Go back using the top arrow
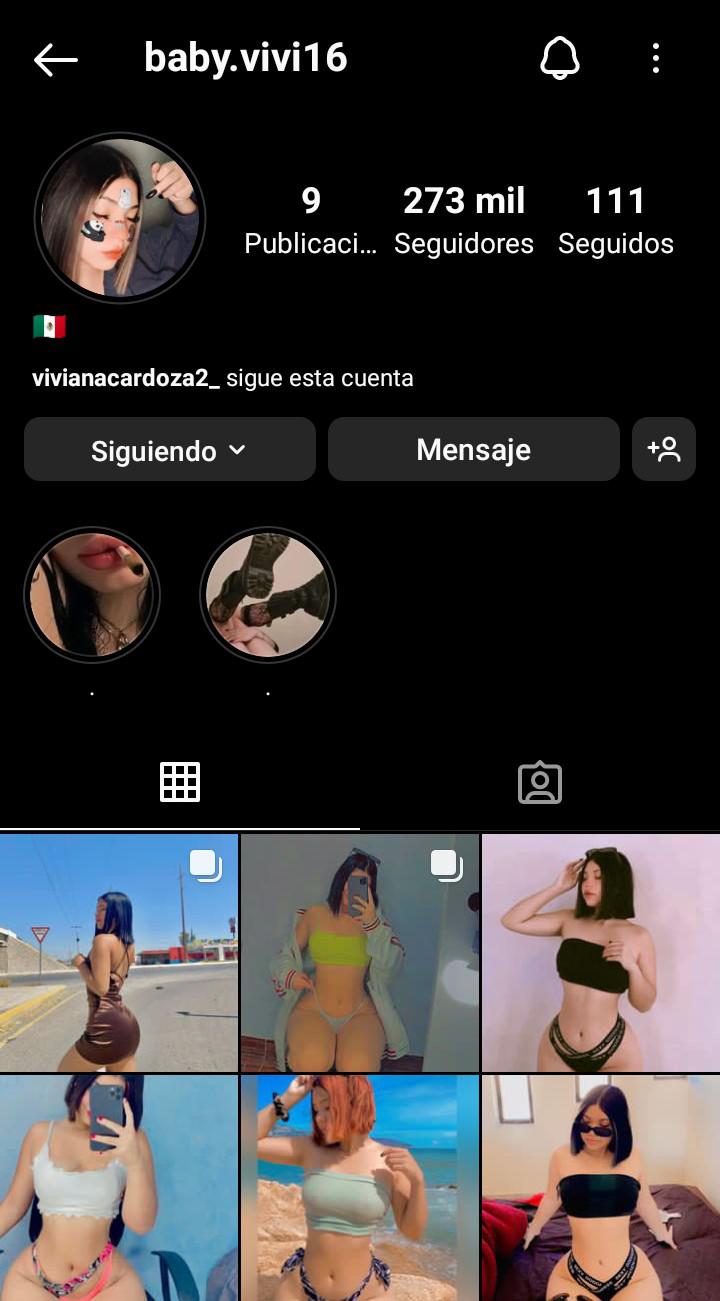 55,60
